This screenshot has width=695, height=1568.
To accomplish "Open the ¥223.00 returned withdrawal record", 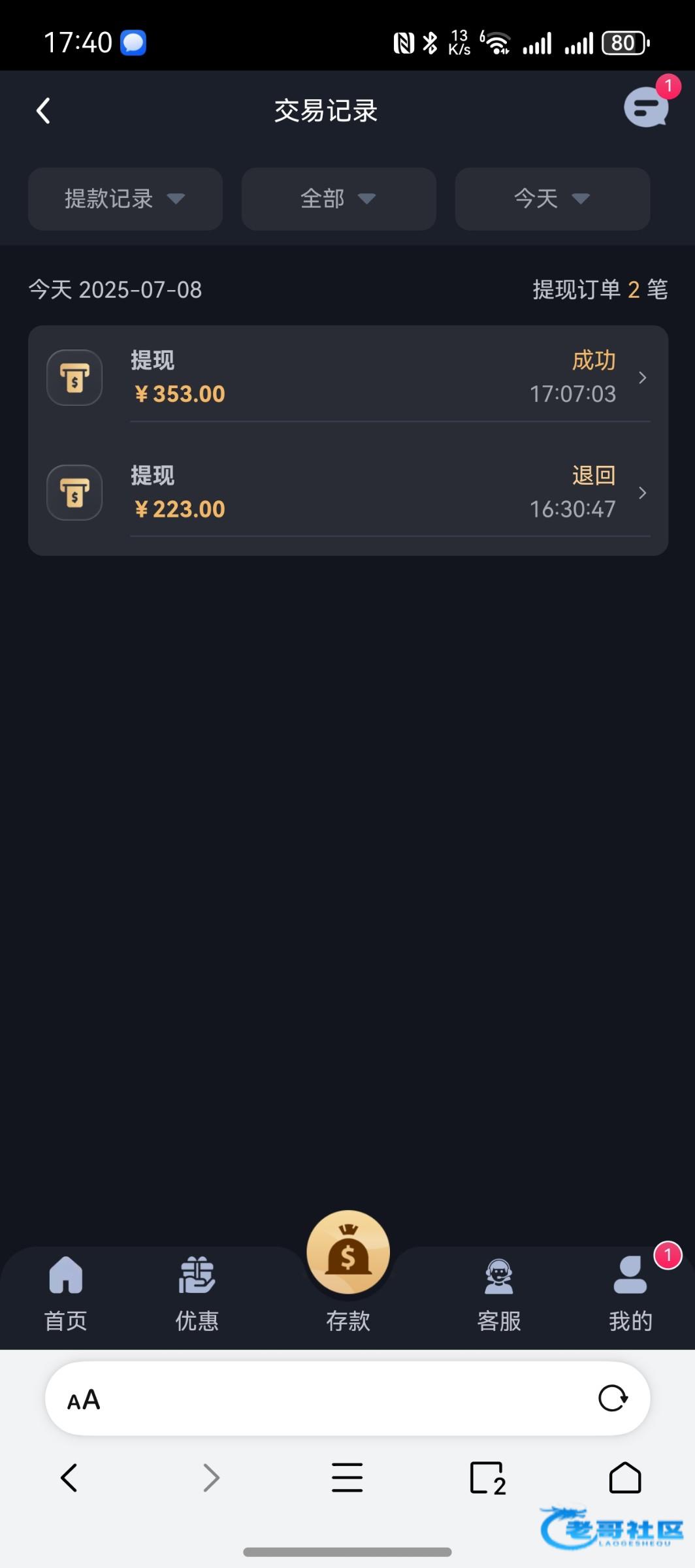I will point(348,493).
